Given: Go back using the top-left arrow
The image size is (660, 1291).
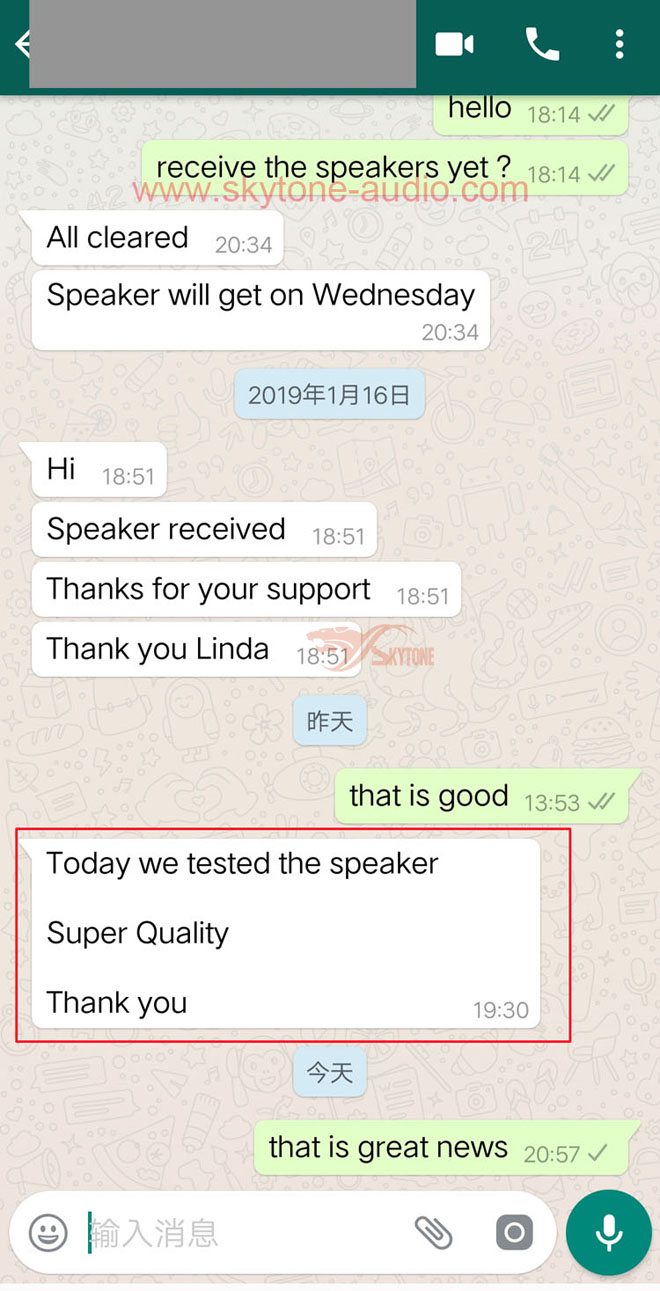Looking at the screenshot, I should (20, 44).
